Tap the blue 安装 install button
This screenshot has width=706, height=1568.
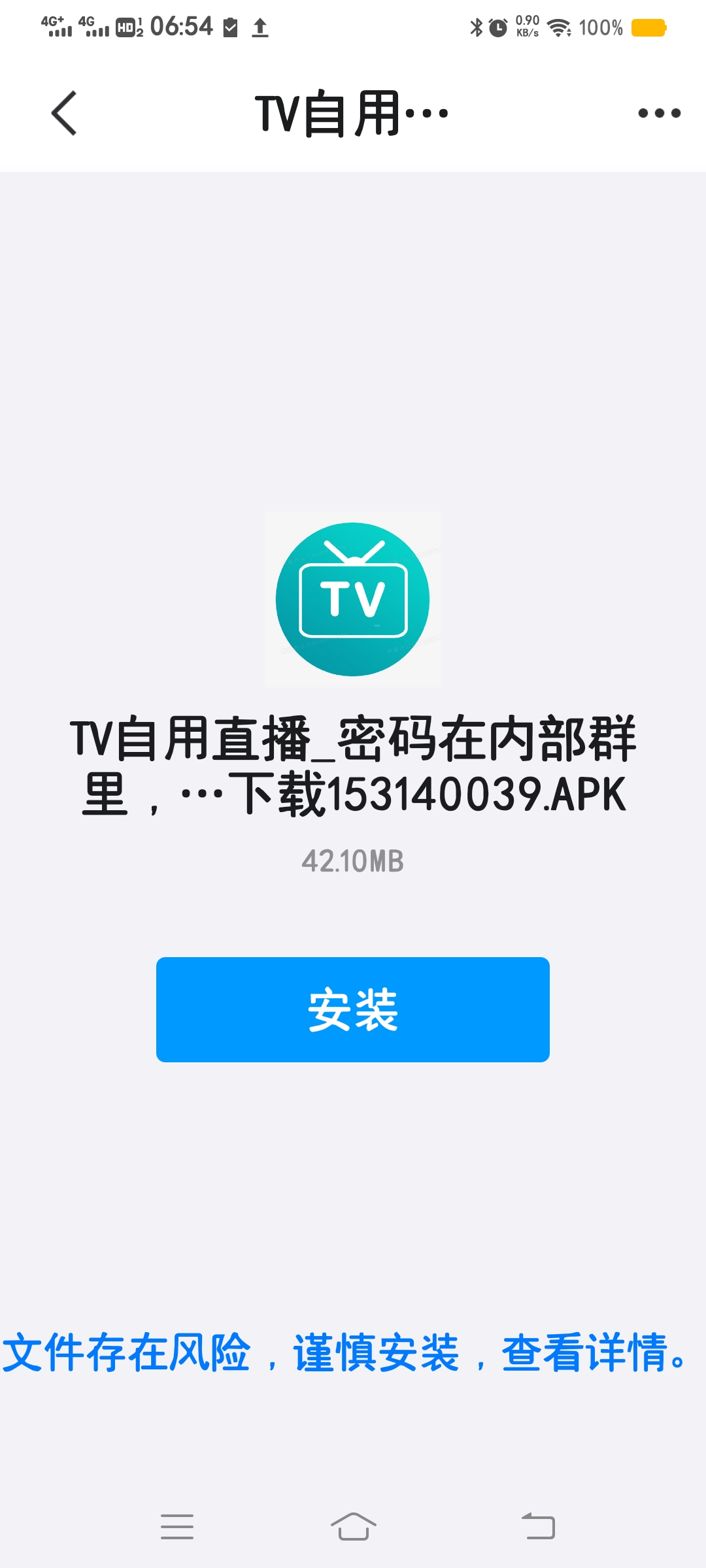(x=353, y=1009)
